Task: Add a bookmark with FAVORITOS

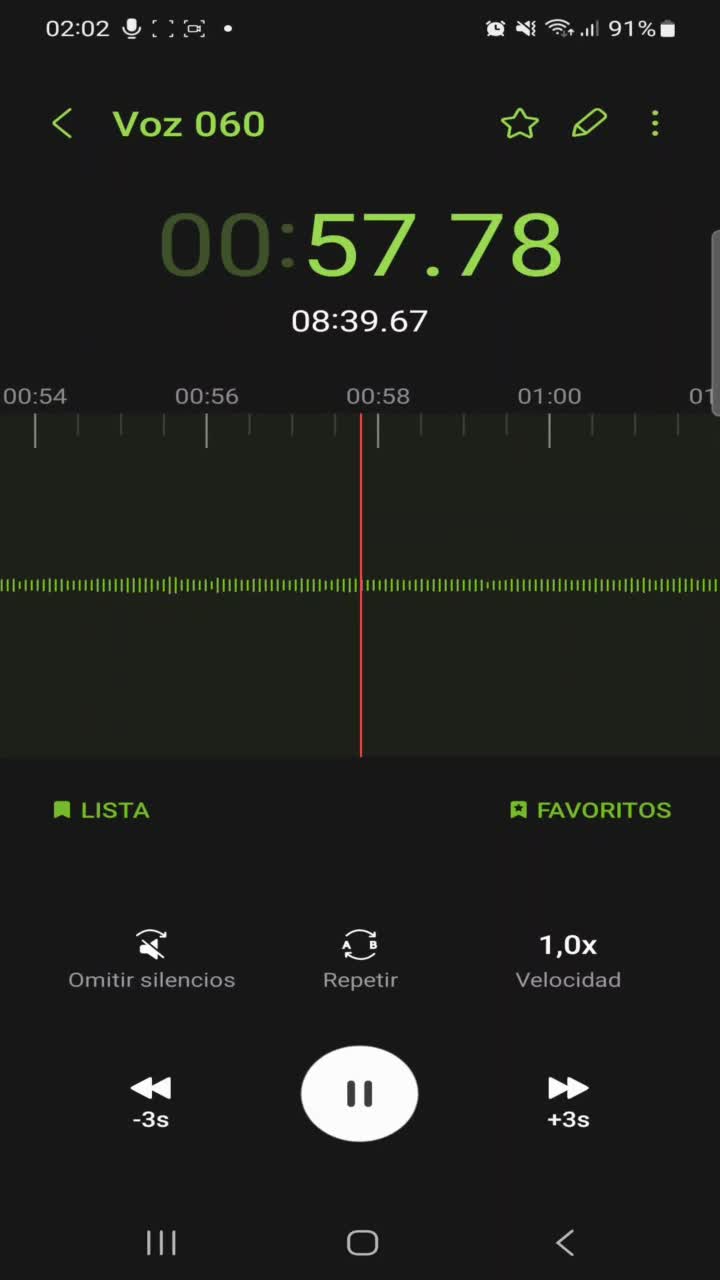Action: pyautogui.click(x=590, y=810)
